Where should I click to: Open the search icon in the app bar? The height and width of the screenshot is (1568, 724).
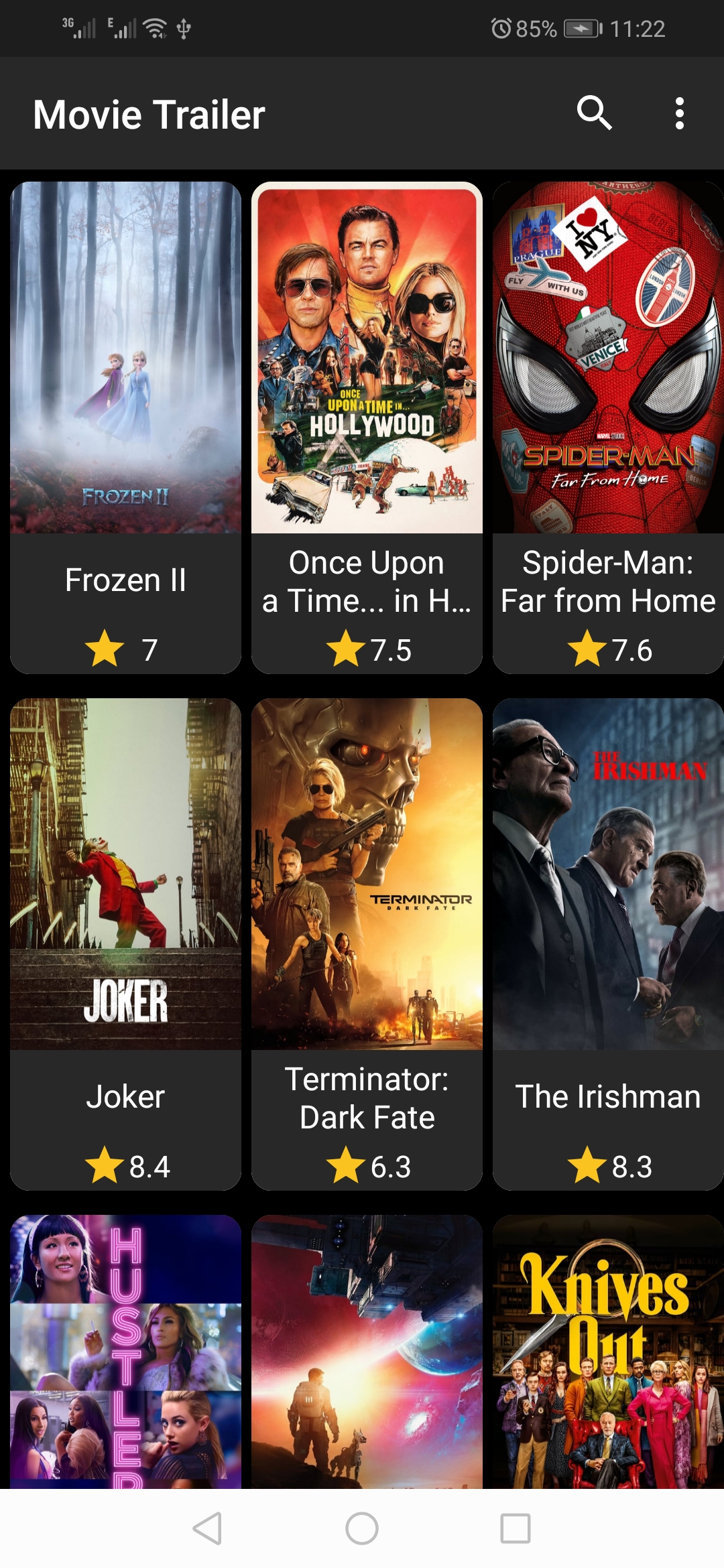pyautogui.click(x=594, y=113)
